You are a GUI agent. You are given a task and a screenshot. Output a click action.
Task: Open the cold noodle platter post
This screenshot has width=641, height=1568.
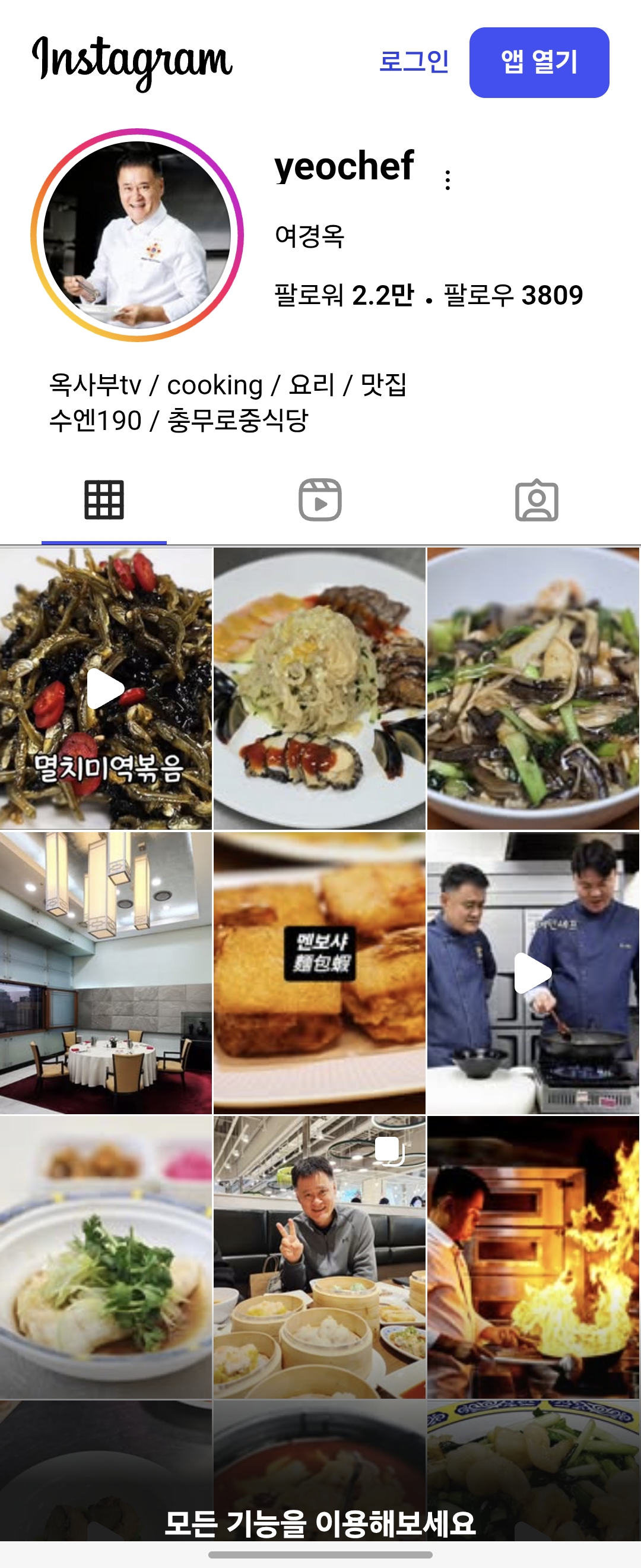(319, 688)
